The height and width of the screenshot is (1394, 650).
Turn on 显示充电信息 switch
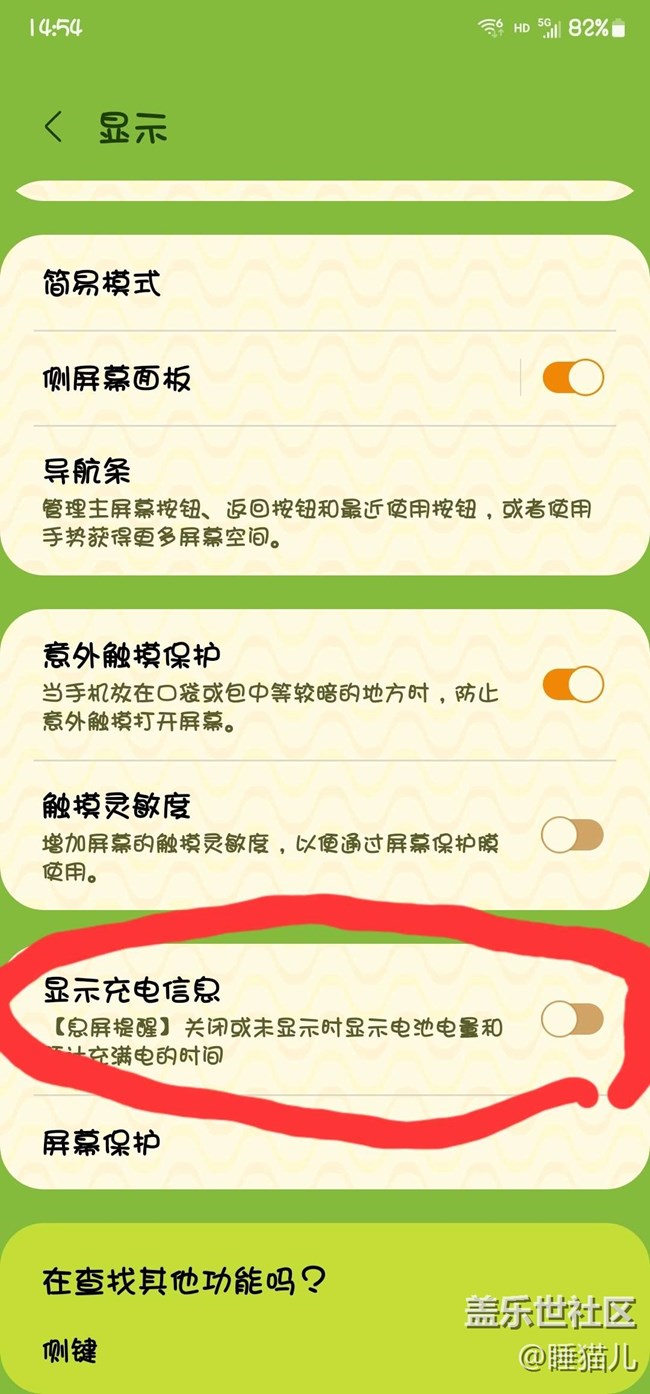[x=573, y=1019]
